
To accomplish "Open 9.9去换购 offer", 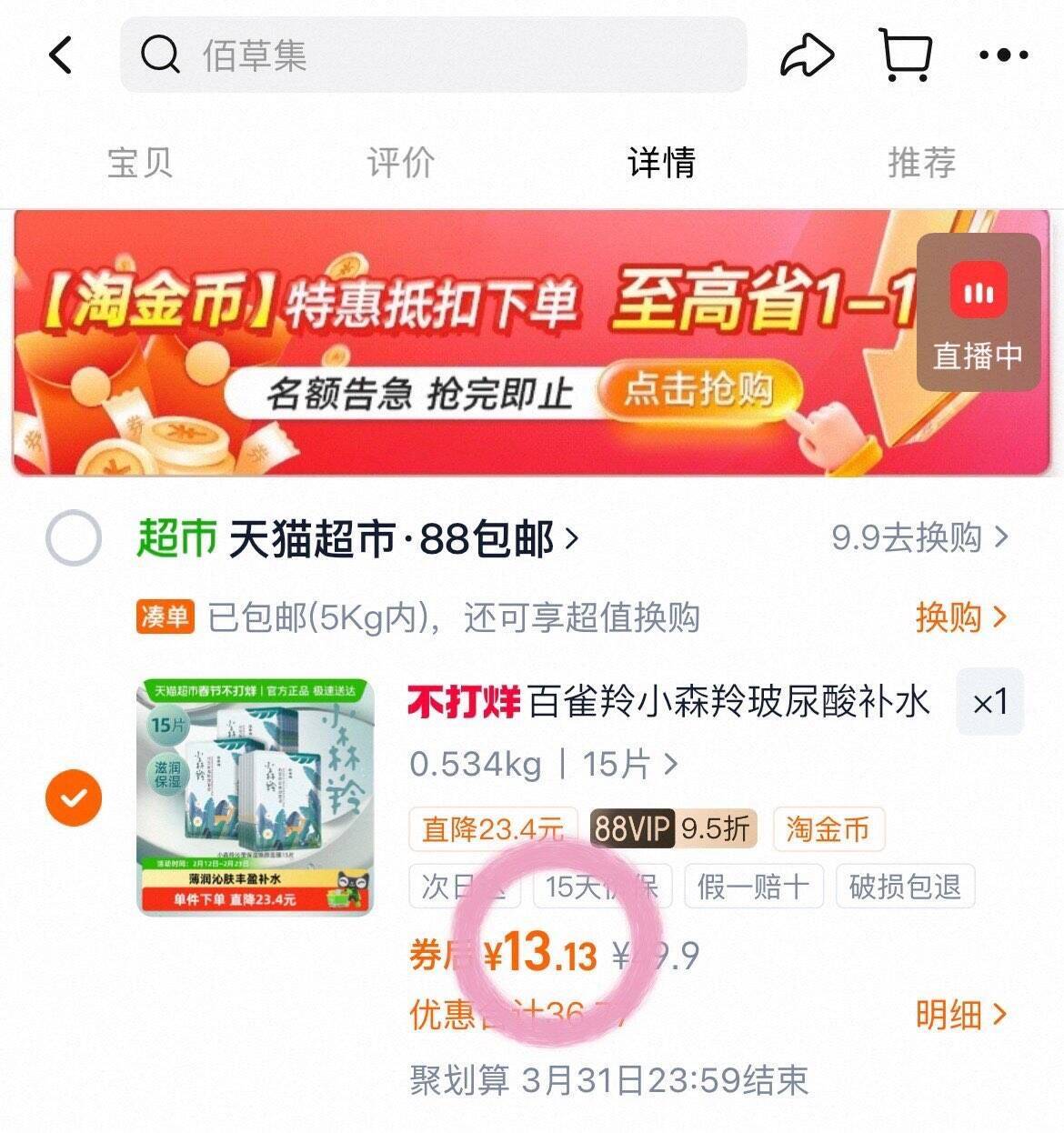I will tap(919, 537).
